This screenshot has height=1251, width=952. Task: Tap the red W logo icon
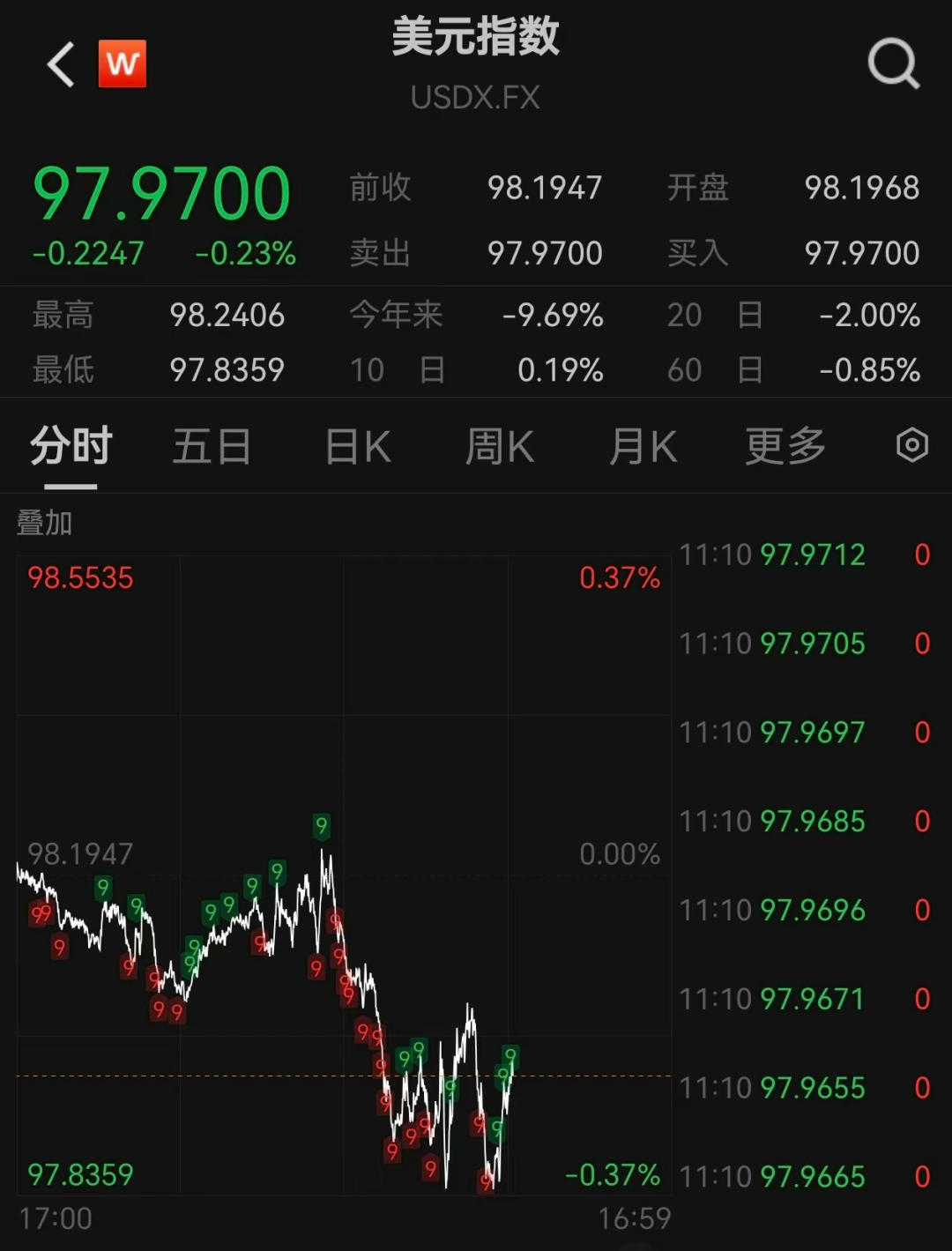pos(122,64)
